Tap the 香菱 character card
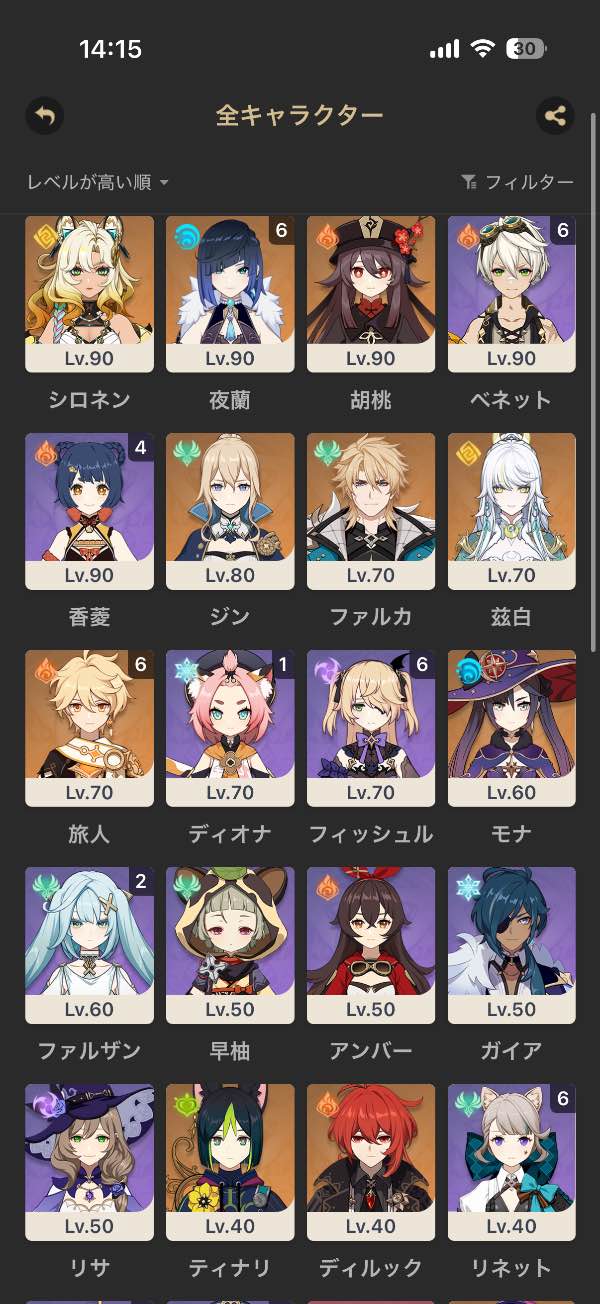Viewport: 600px width, 1304px height. click(x=90, y=511)
